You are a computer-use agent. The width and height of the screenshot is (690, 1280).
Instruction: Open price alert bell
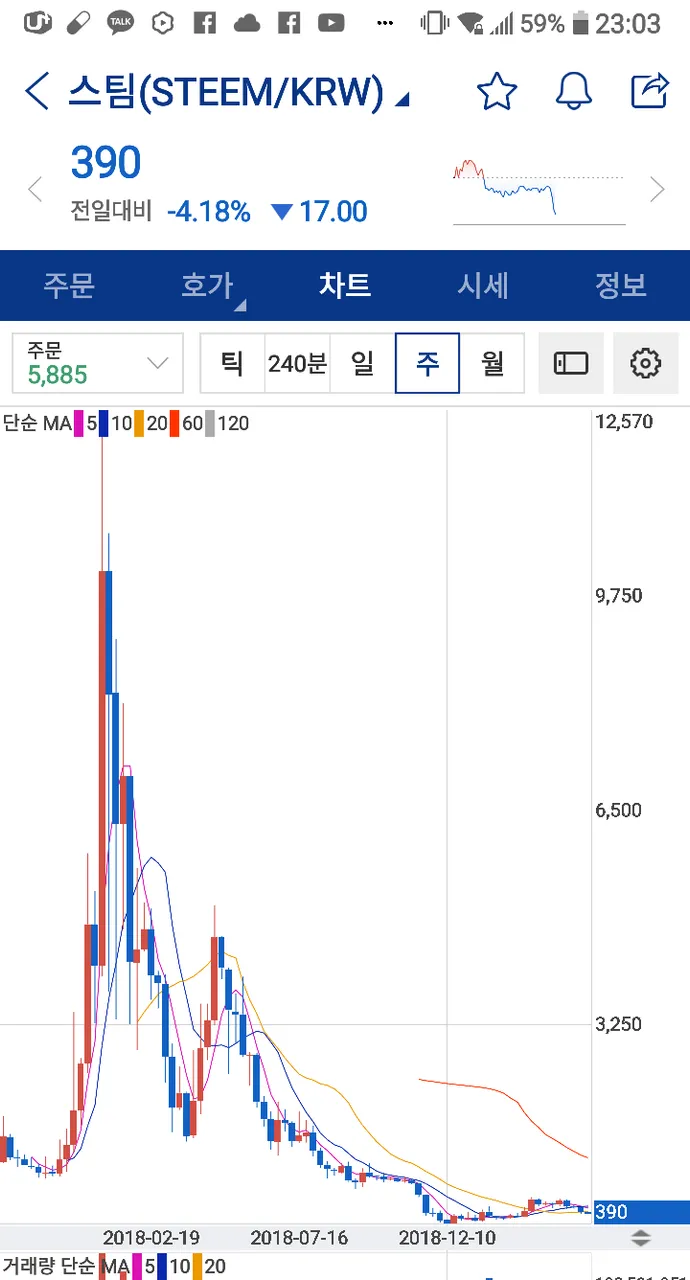tap(574, 92)
